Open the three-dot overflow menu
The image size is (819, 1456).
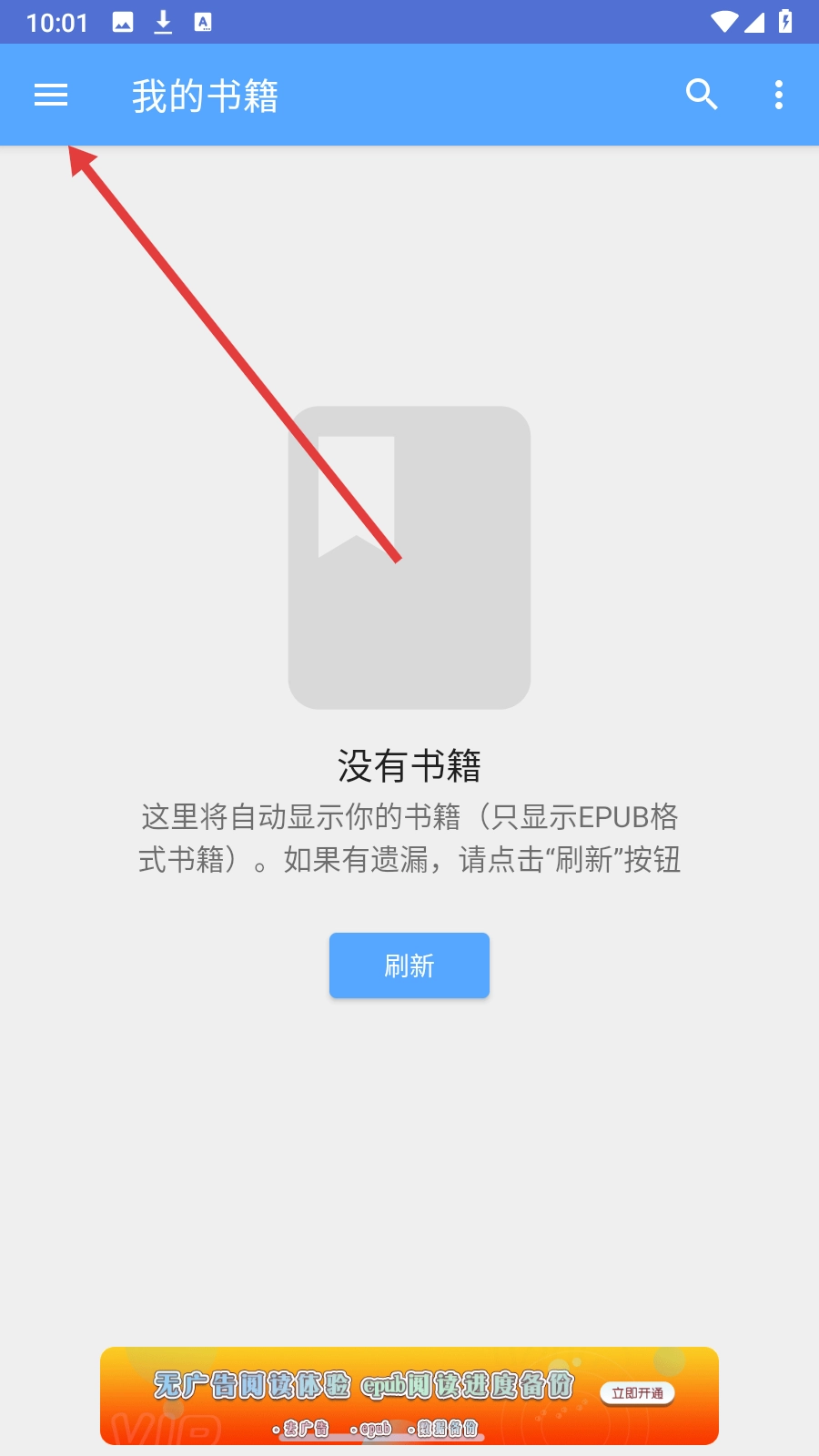(778, 95)
